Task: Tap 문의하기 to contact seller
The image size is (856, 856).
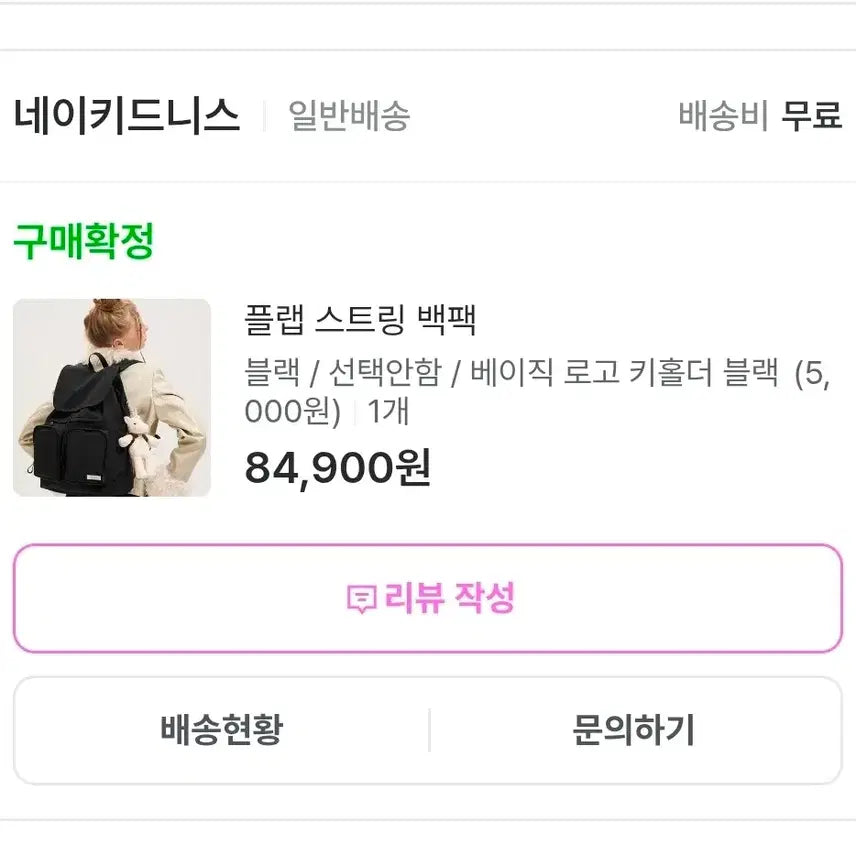Action: (x=634, y=730)
